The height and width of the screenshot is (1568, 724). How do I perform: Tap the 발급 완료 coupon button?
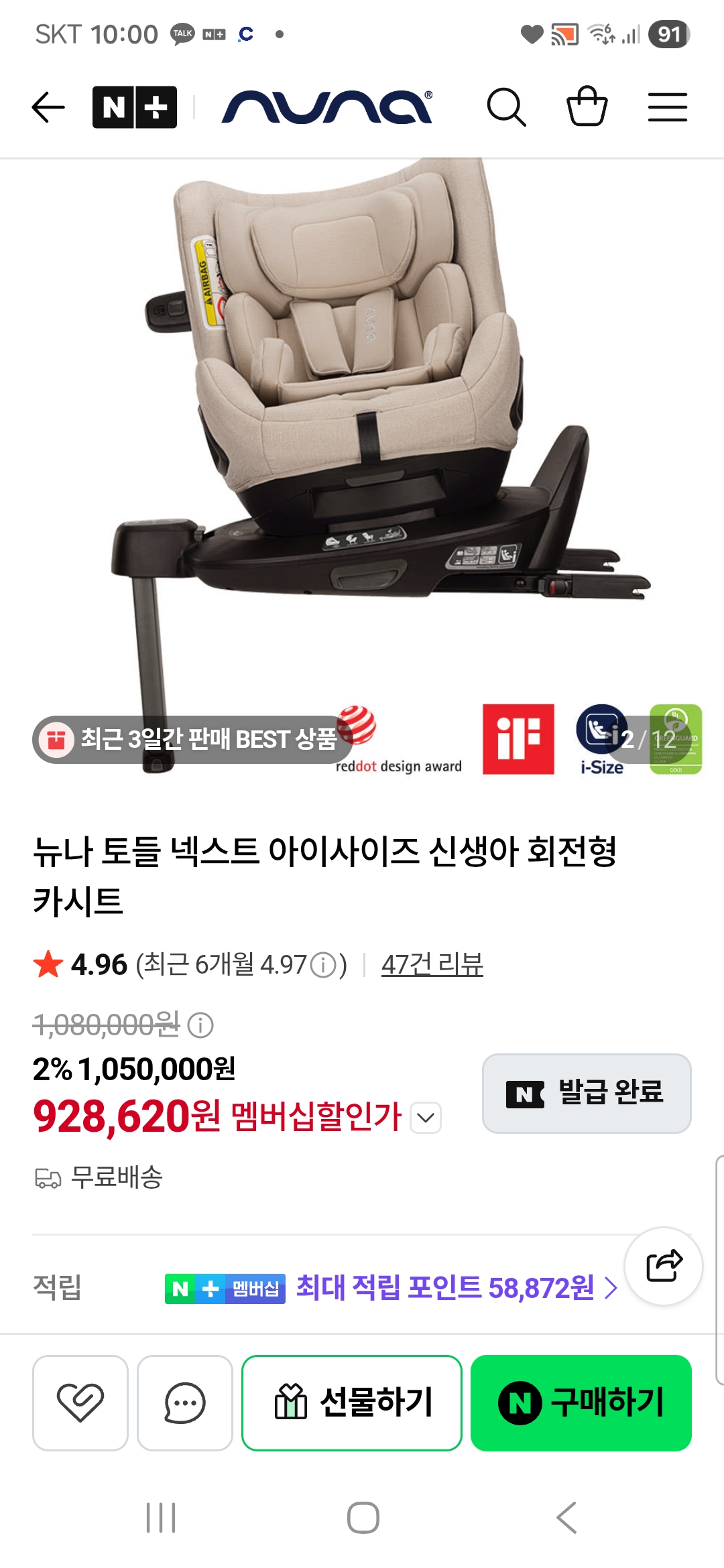coord(587,1094)
